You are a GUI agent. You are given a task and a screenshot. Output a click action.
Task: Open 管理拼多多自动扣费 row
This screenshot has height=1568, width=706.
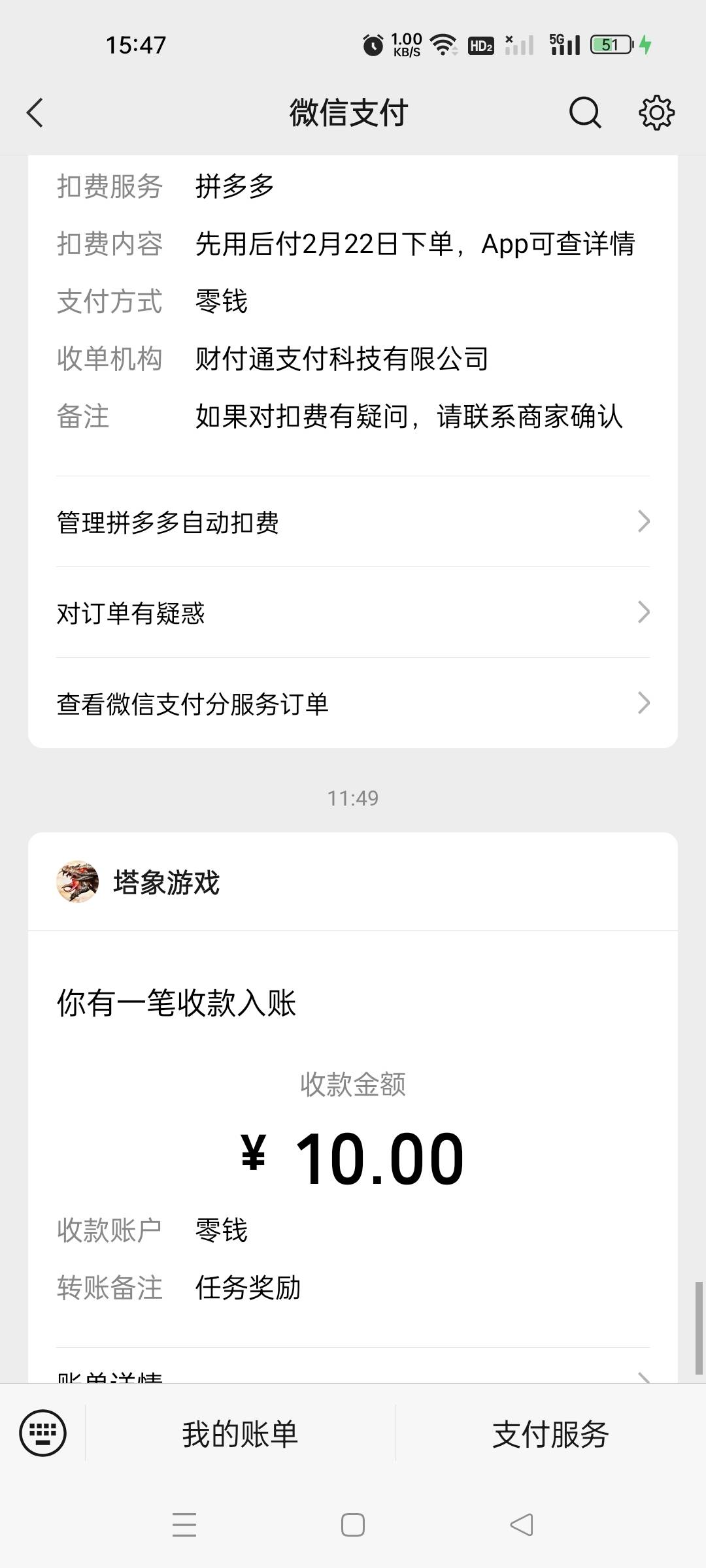click(x=353, y=522)
